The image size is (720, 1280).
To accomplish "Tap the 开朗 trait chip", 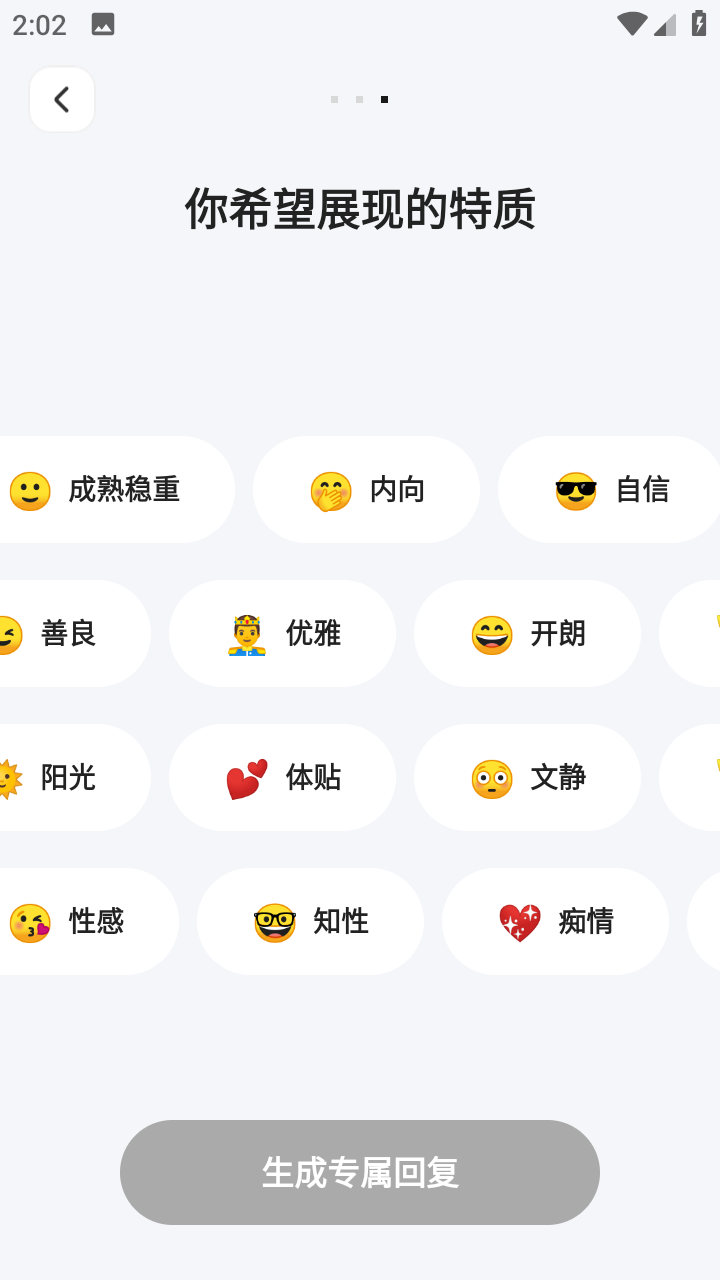I will (528, 634).
